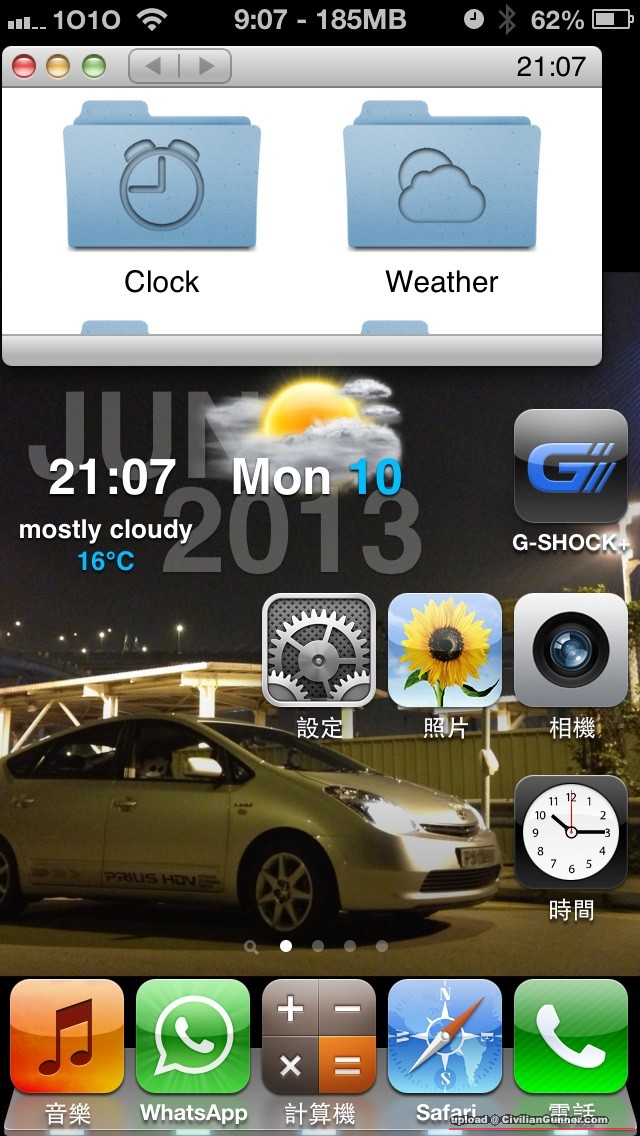Launch the 相機 camera app
Image resolution: width=640 pixels, height=1136 pixels.
pyautogui.click(x=571, y=650)
